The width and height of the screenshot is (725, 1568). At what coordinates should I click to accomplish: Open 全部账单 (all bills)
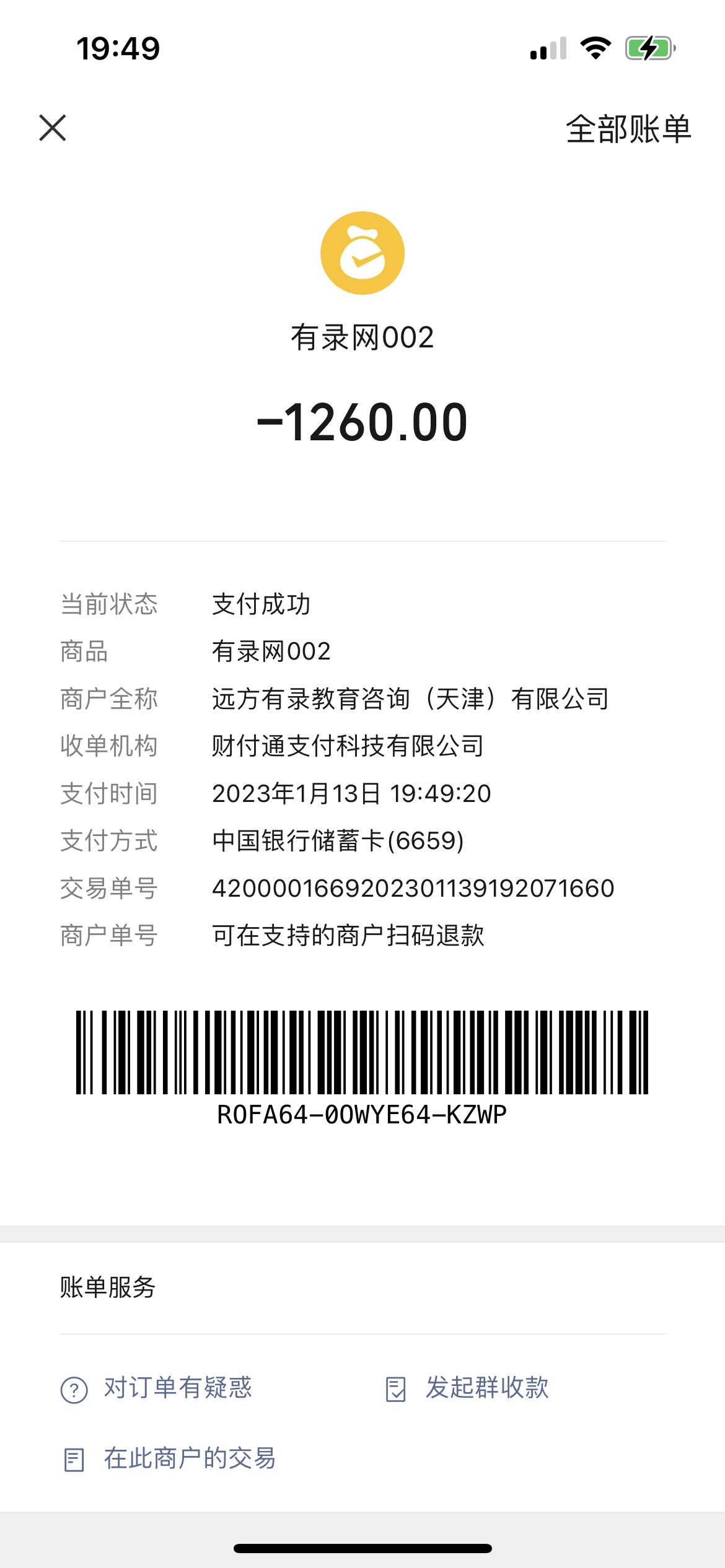pyautogui.click(x=628, y=129)
